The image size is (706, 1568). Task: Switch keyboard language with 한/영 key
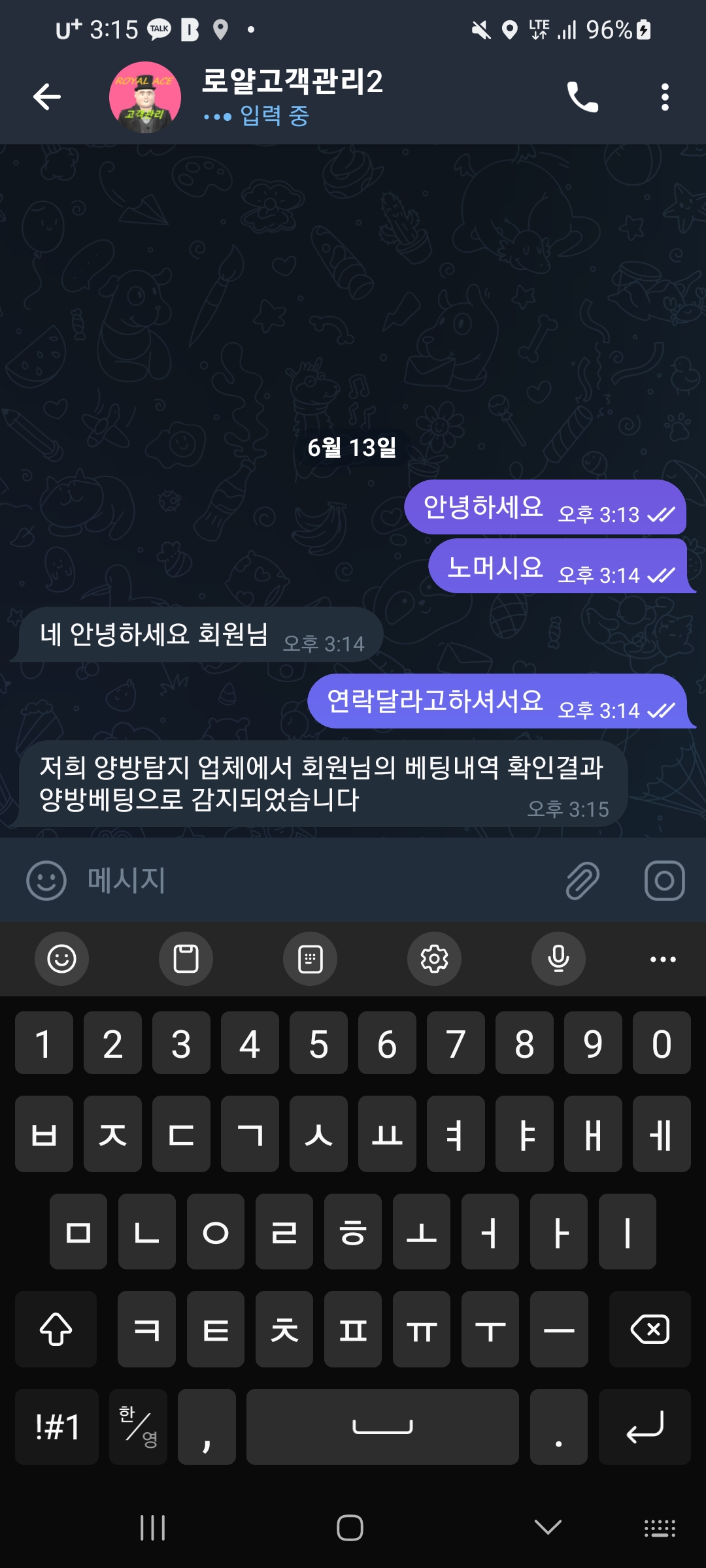(x=138, y=1426)
